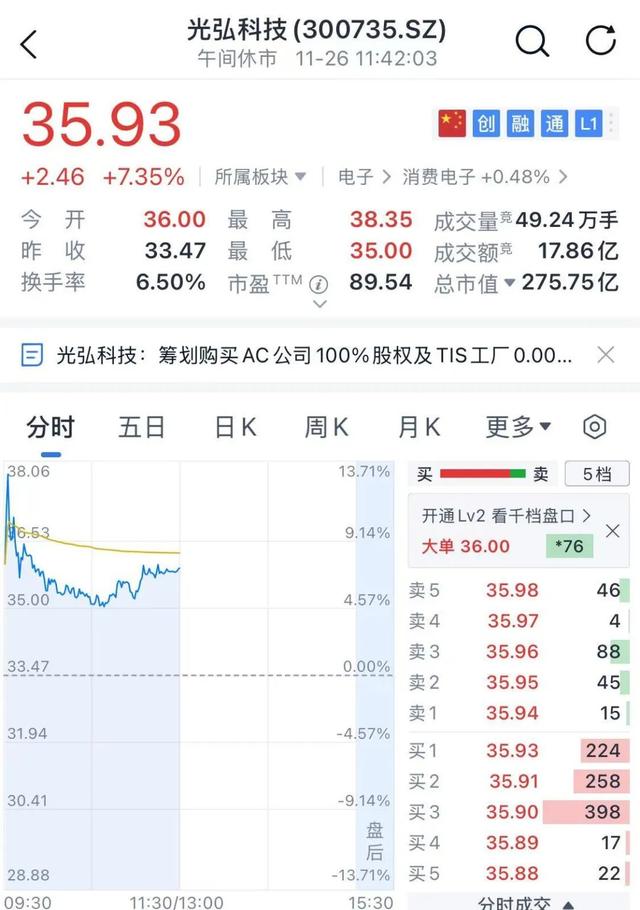
Task: Switch to 日K chart tab
Action: [x=235, y=428]
